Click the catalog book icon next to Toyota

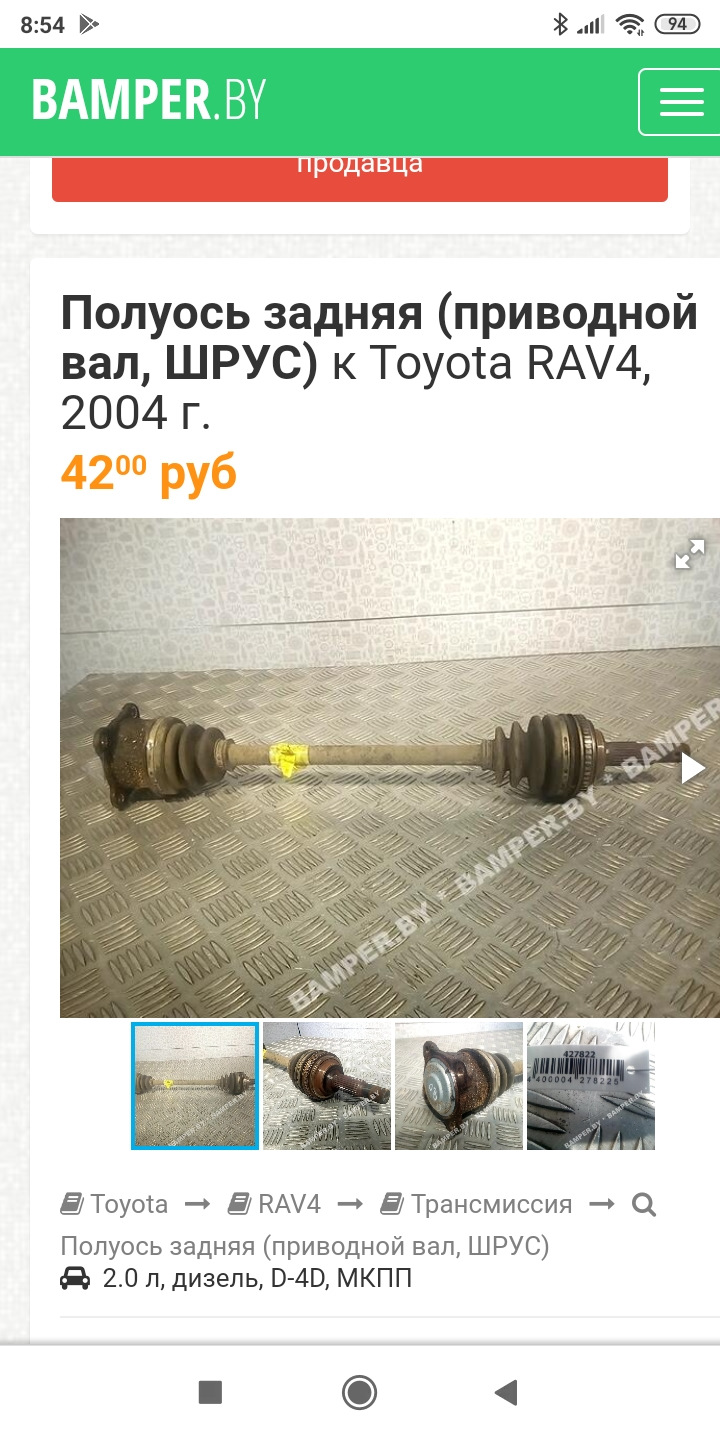pos(73,1204)
